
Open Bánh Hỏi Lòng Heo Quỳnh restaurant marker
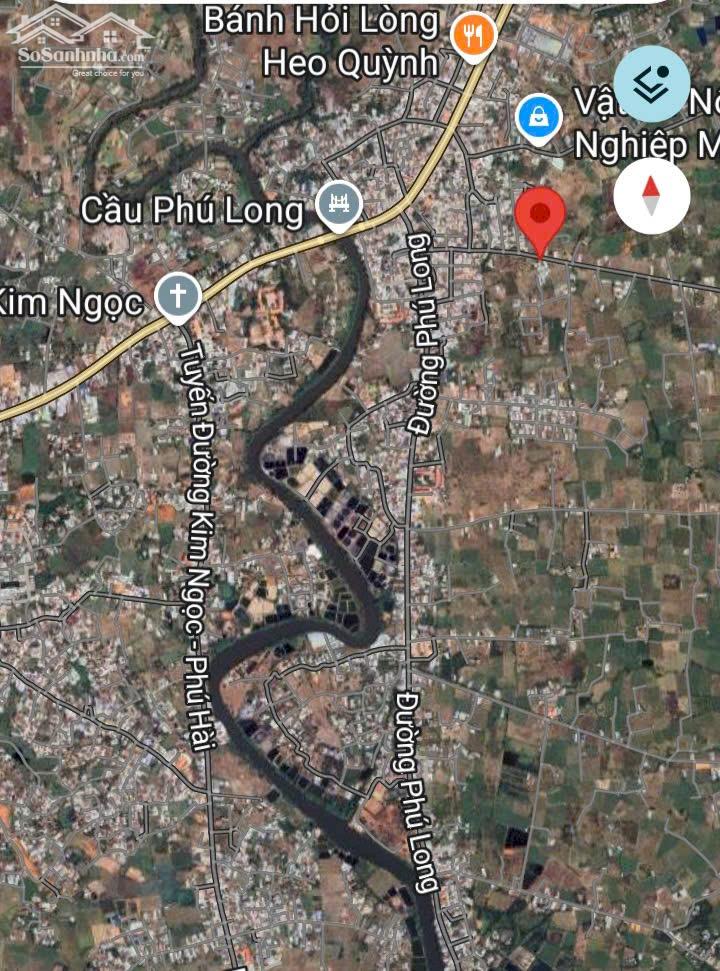tap(474, 37)
